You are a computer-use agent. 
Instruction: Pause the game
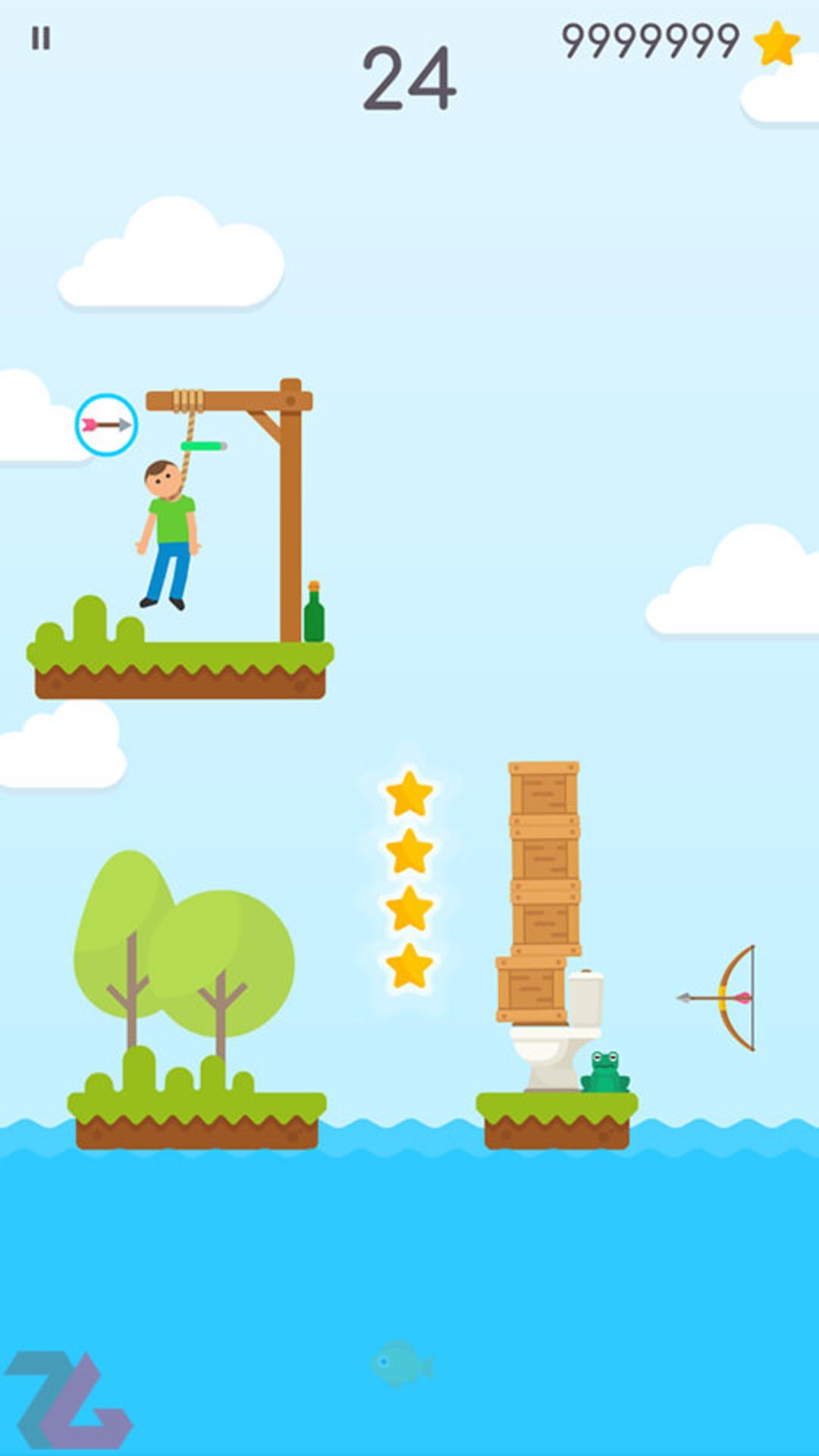pyautogui.click(x=41, y=39)
